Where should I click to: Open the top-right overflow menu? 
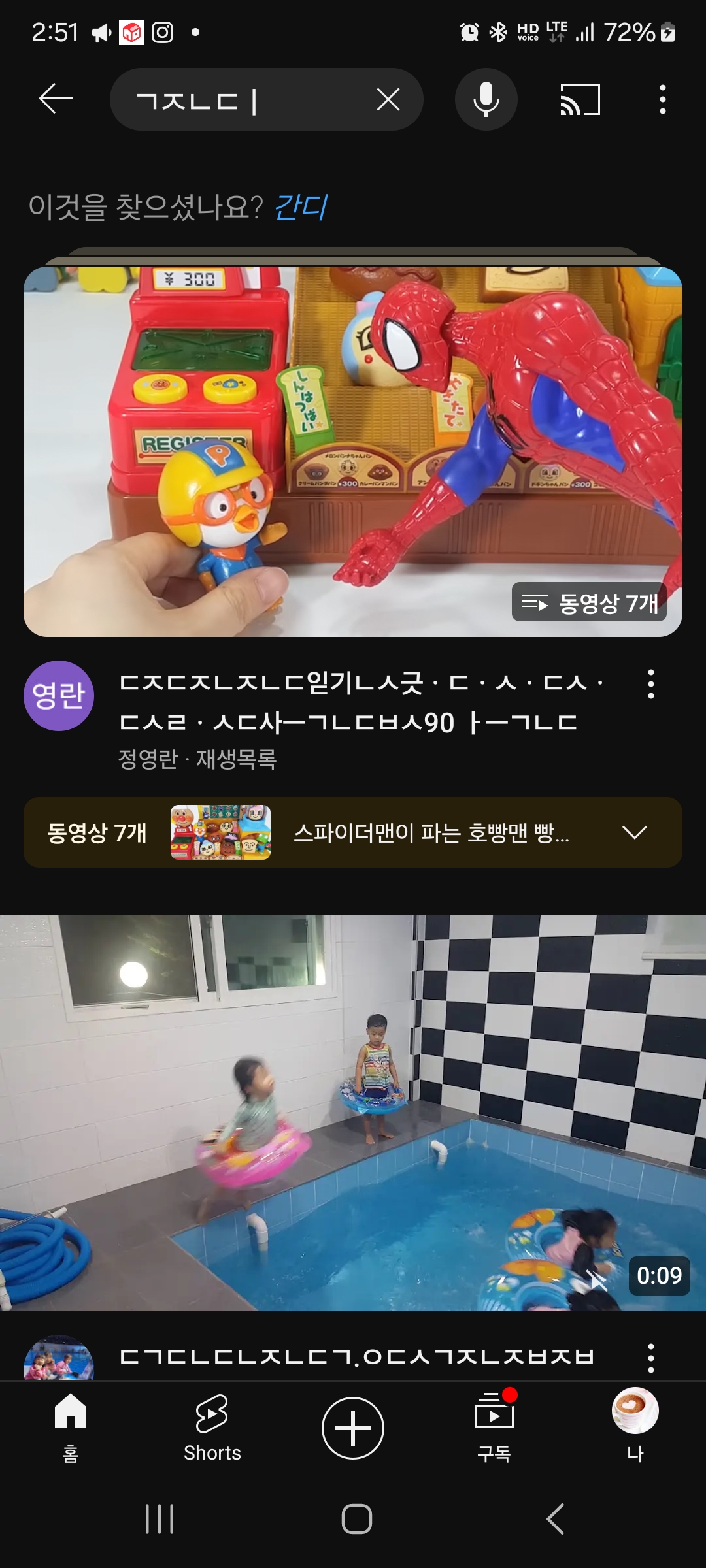pyautogui.click(x=662, y=99)
